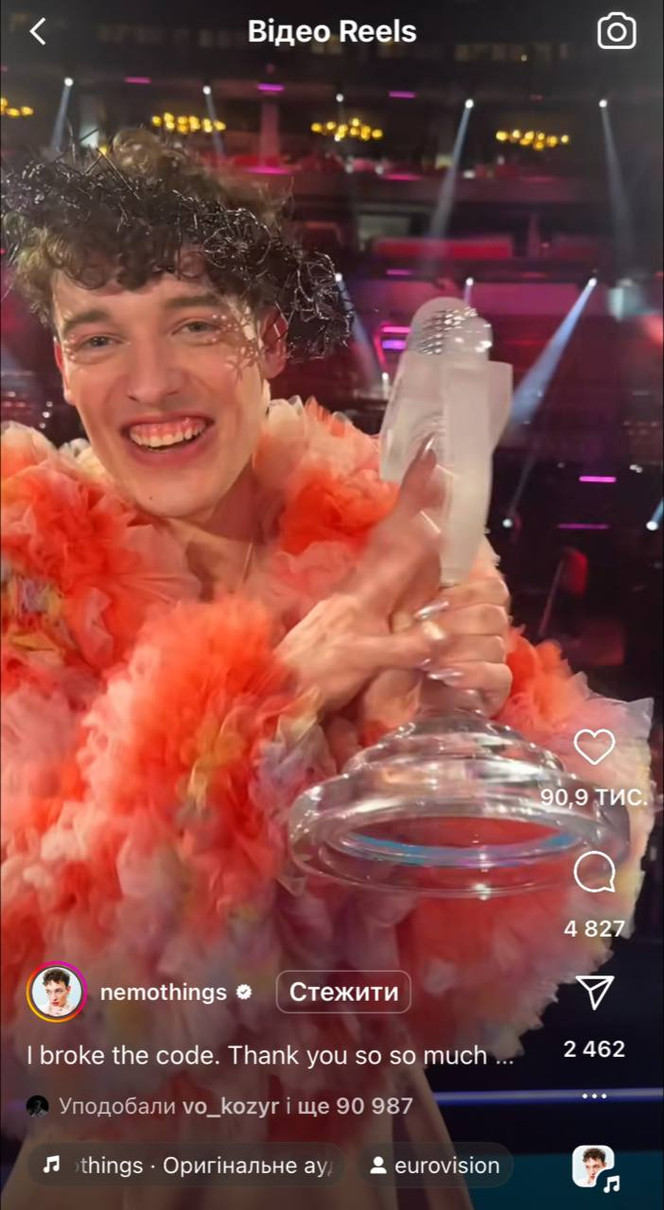Screen dimensions: 664x1210
Task: Open the tagged eurovision account chip
Action: point(434,1166)
